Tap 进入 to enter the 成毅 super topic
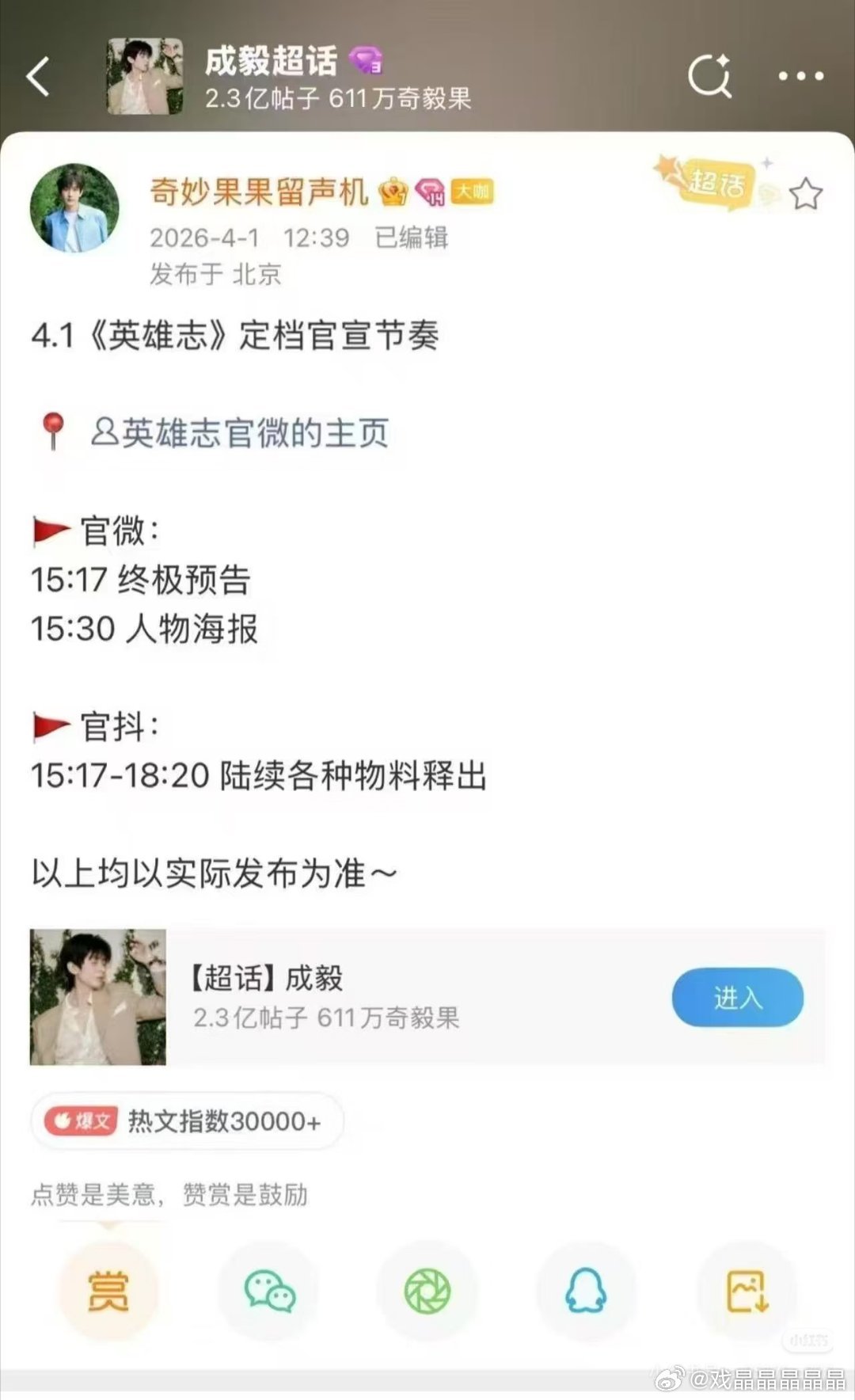This screenshot has height=1400, width=855. (737, 999)
